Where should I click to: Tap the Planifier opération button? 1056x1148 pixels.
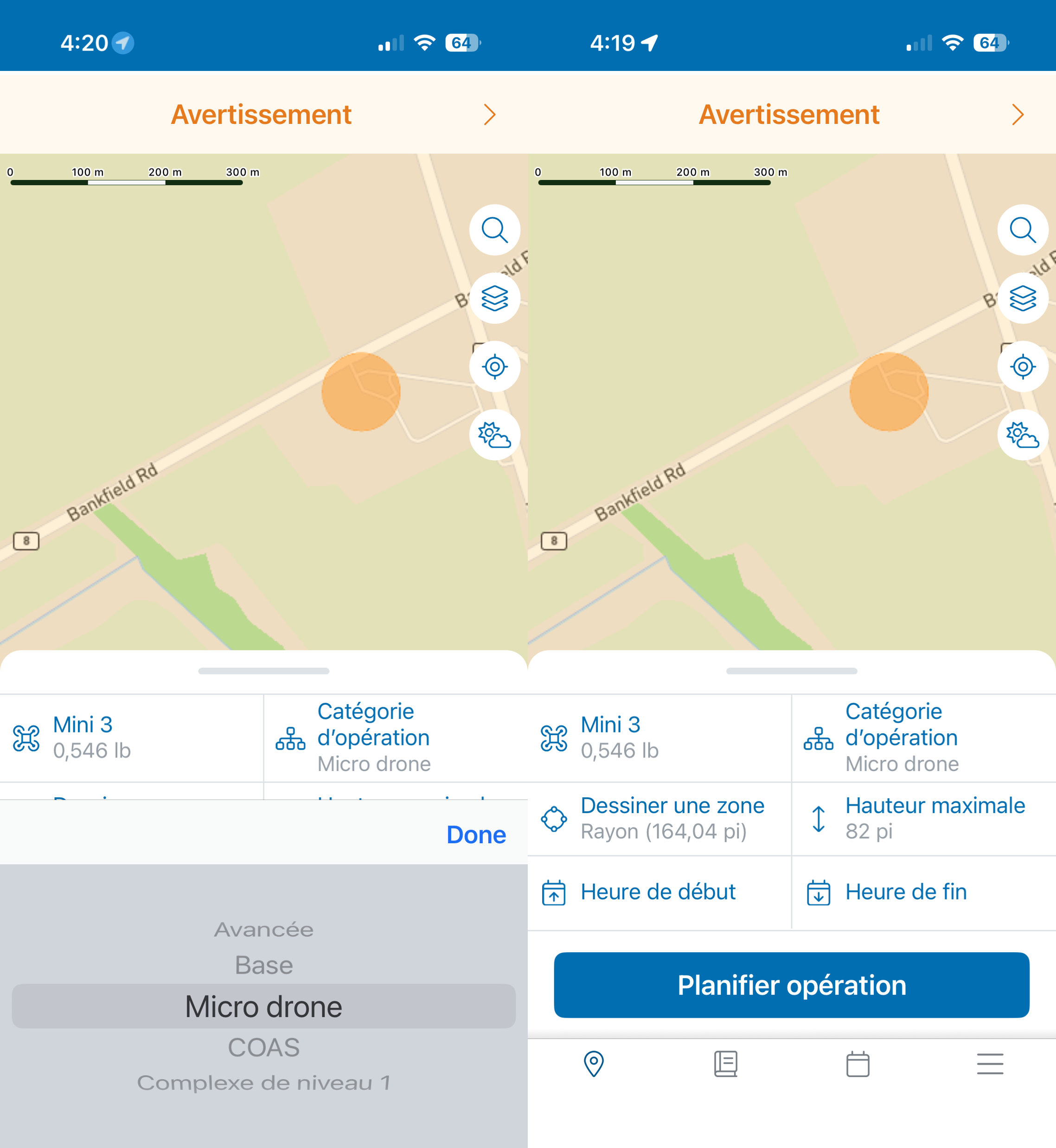point(792,985)
